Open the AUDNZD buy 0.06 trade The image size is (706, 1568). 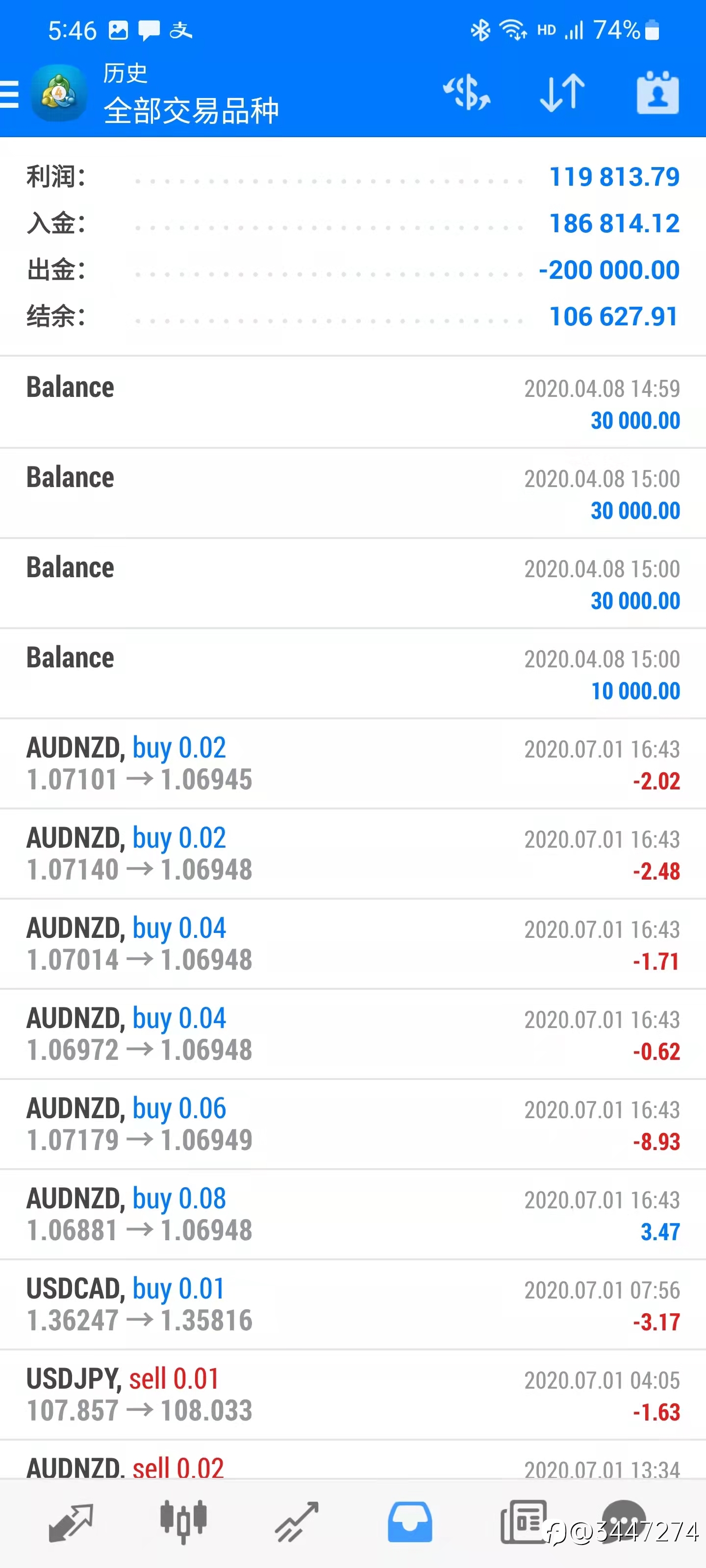point(353,1124)
